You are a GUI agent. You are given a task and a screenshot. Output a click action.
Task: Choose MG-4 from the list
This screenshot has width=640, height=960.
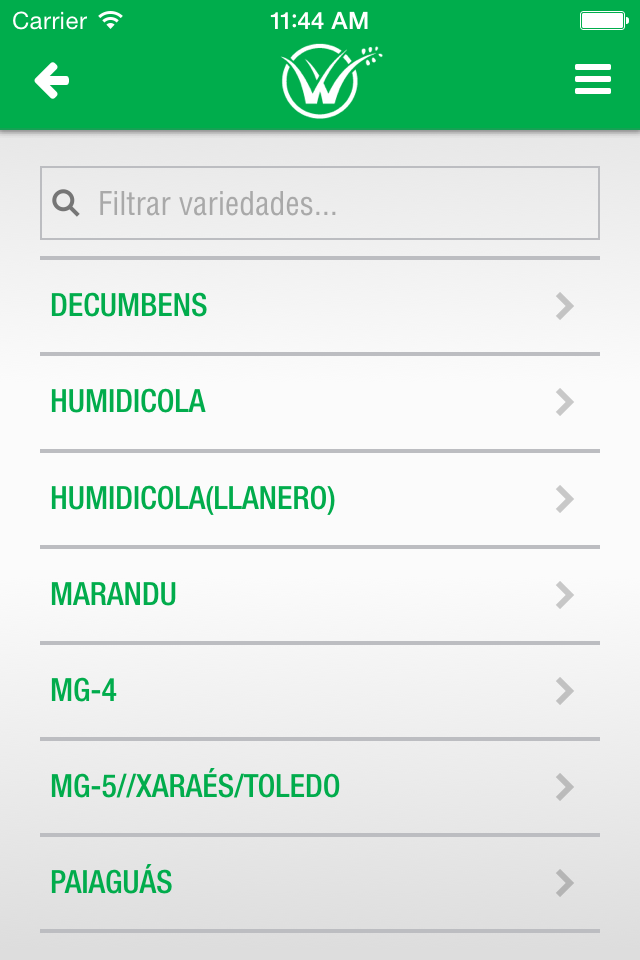(x=320, y=691)
